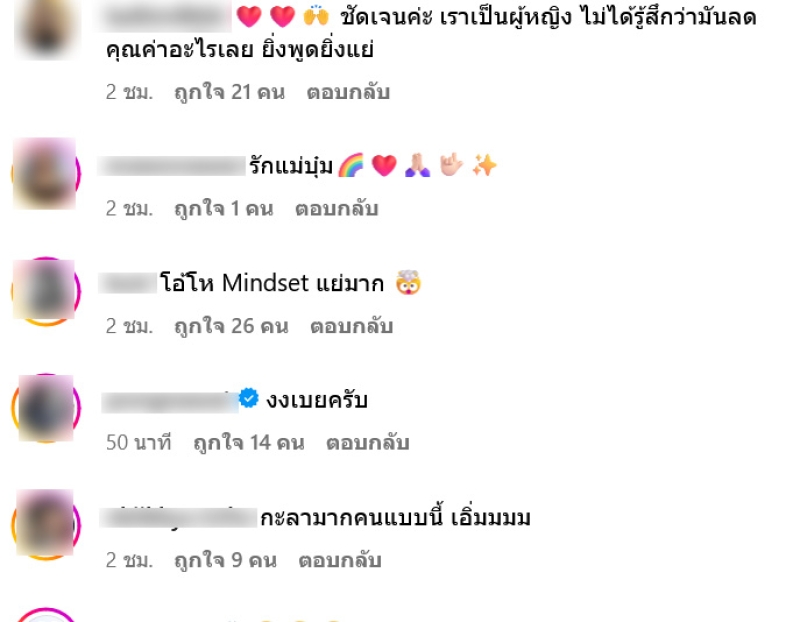Open the avatar beside the 'รักแม่บุ๋ม' comment
Screen dimensions: 800x622
[x=45, y=172]
